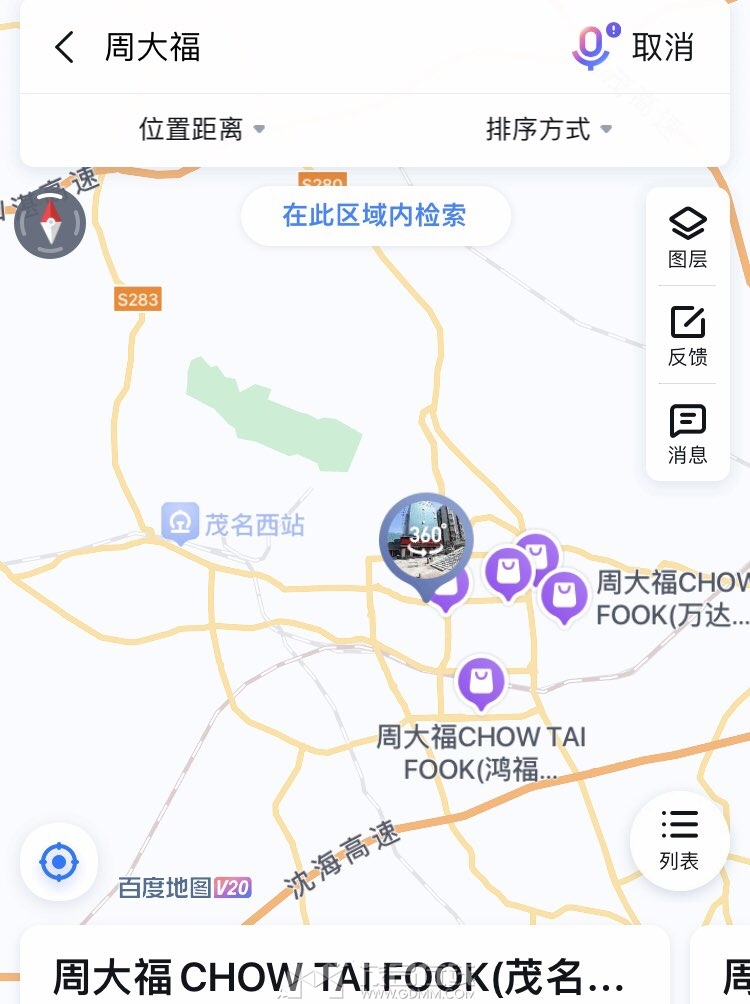Cancel the search with 取消

point(663,47)
